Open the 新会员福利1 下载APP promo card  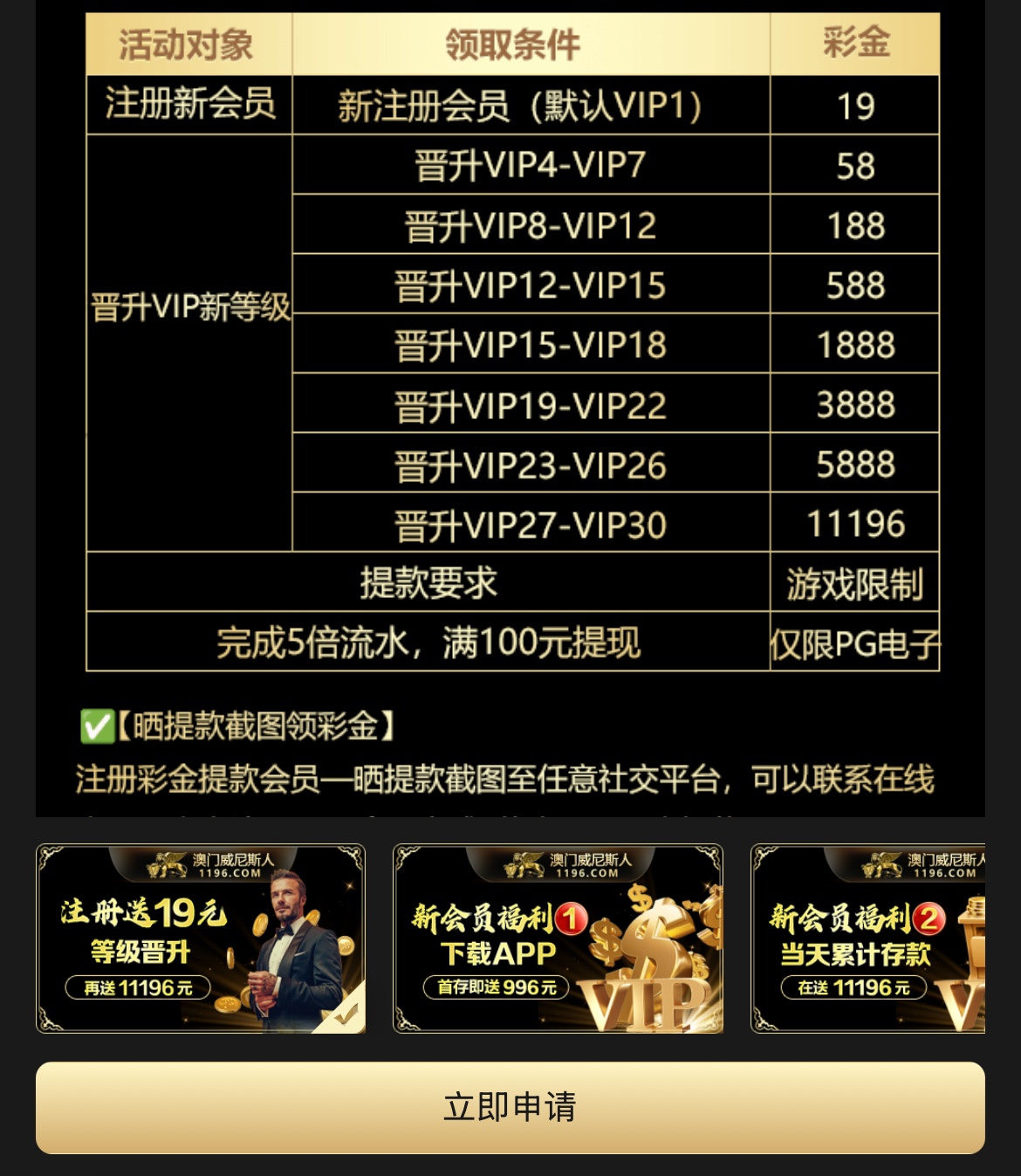(558, 939)
